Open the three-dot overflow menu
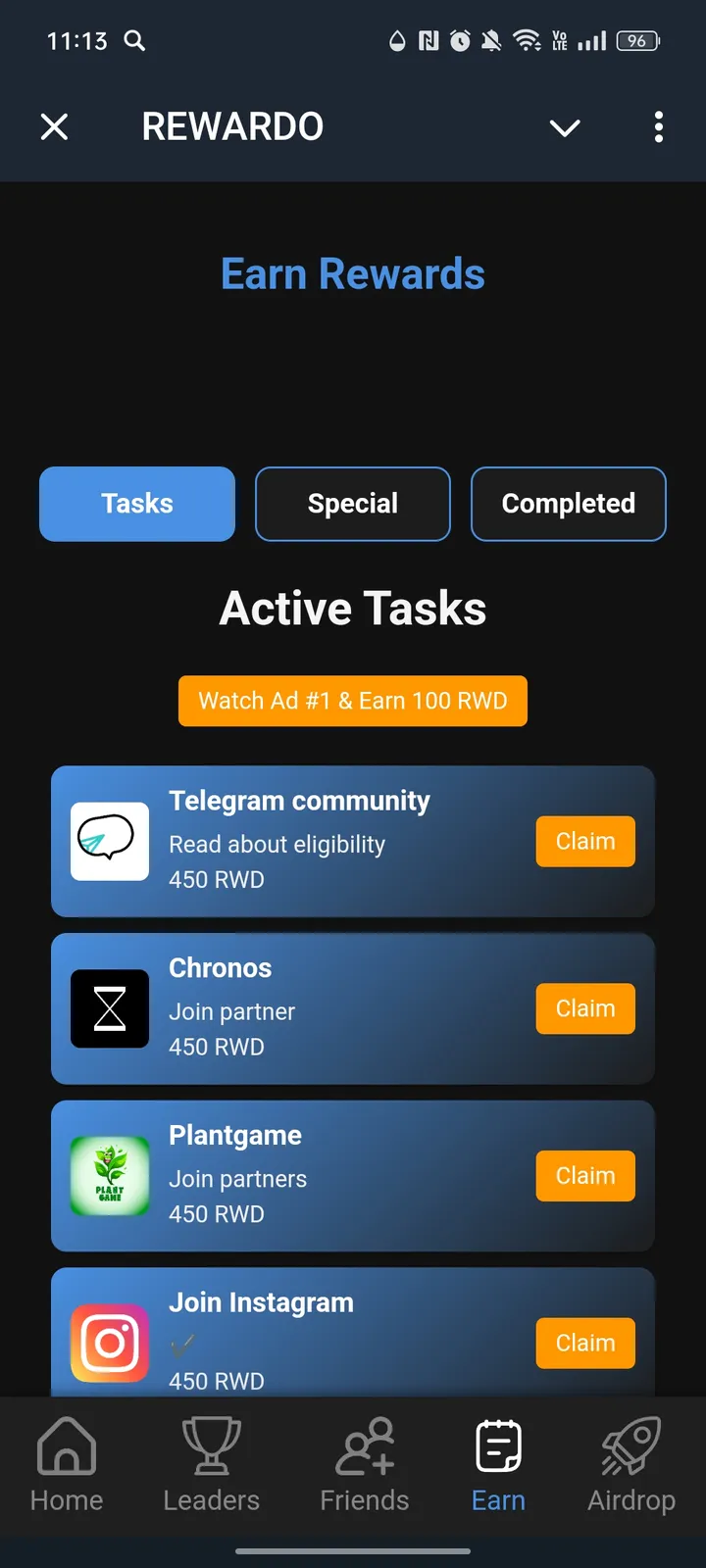Viewport: 706px width, 1568px height. point(659,127)
